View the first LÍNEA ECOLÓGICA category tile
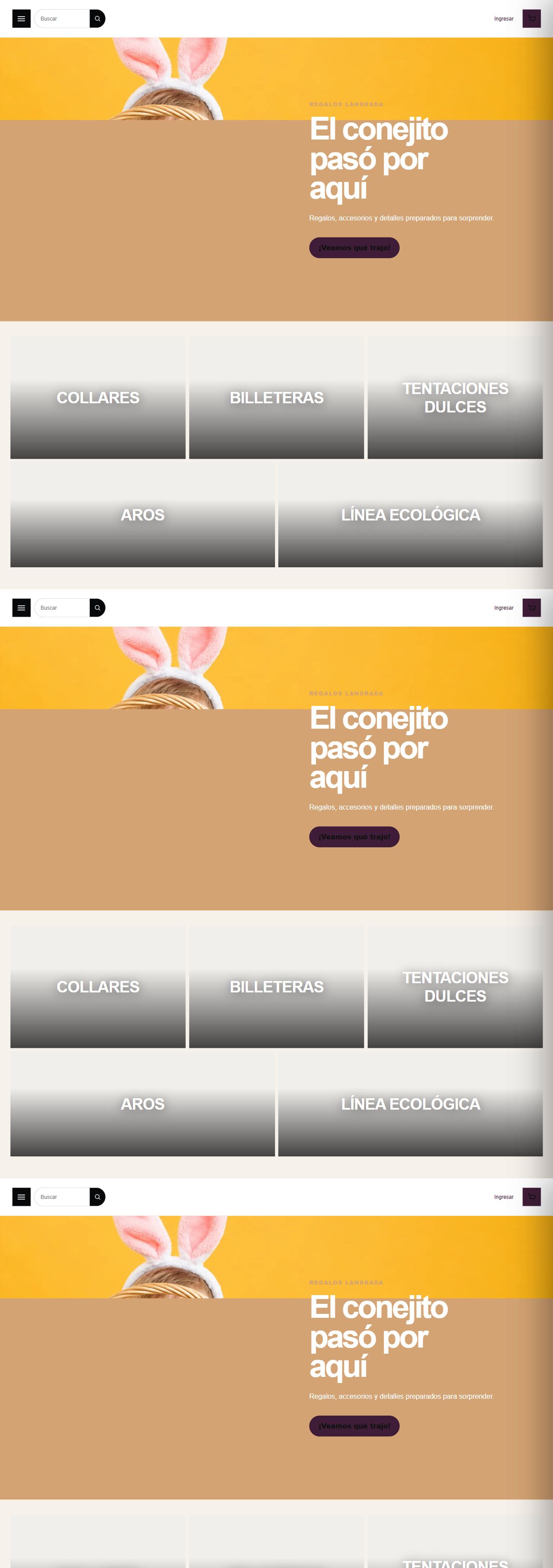Screen dimensions: 553x1568 click(410, 515)
